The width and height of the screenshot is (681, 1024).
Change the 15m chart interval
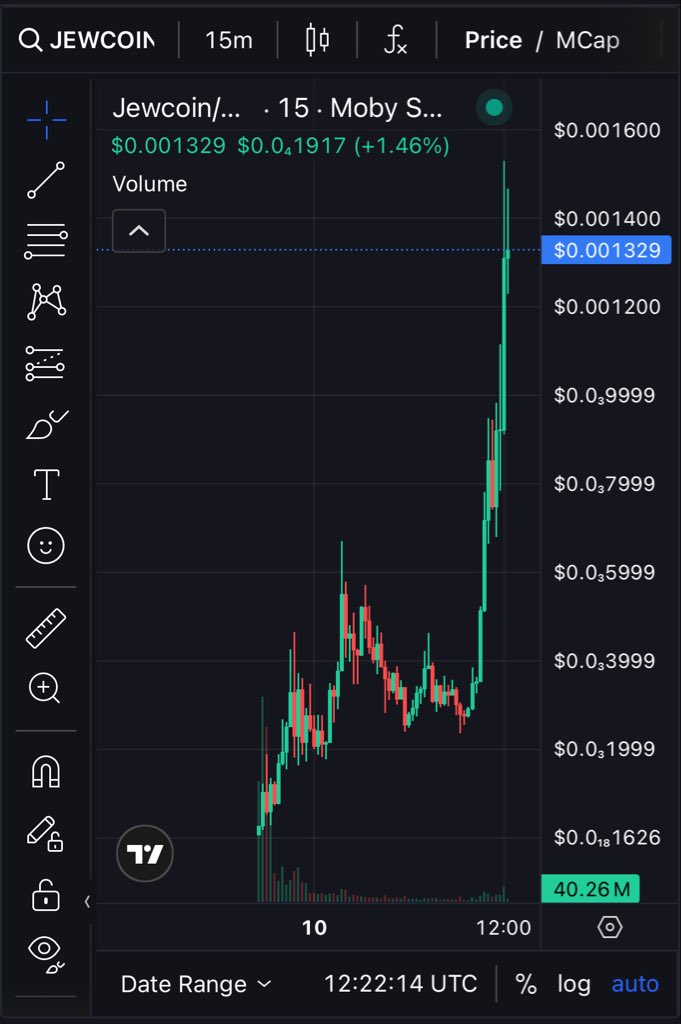tap(228, 40)
